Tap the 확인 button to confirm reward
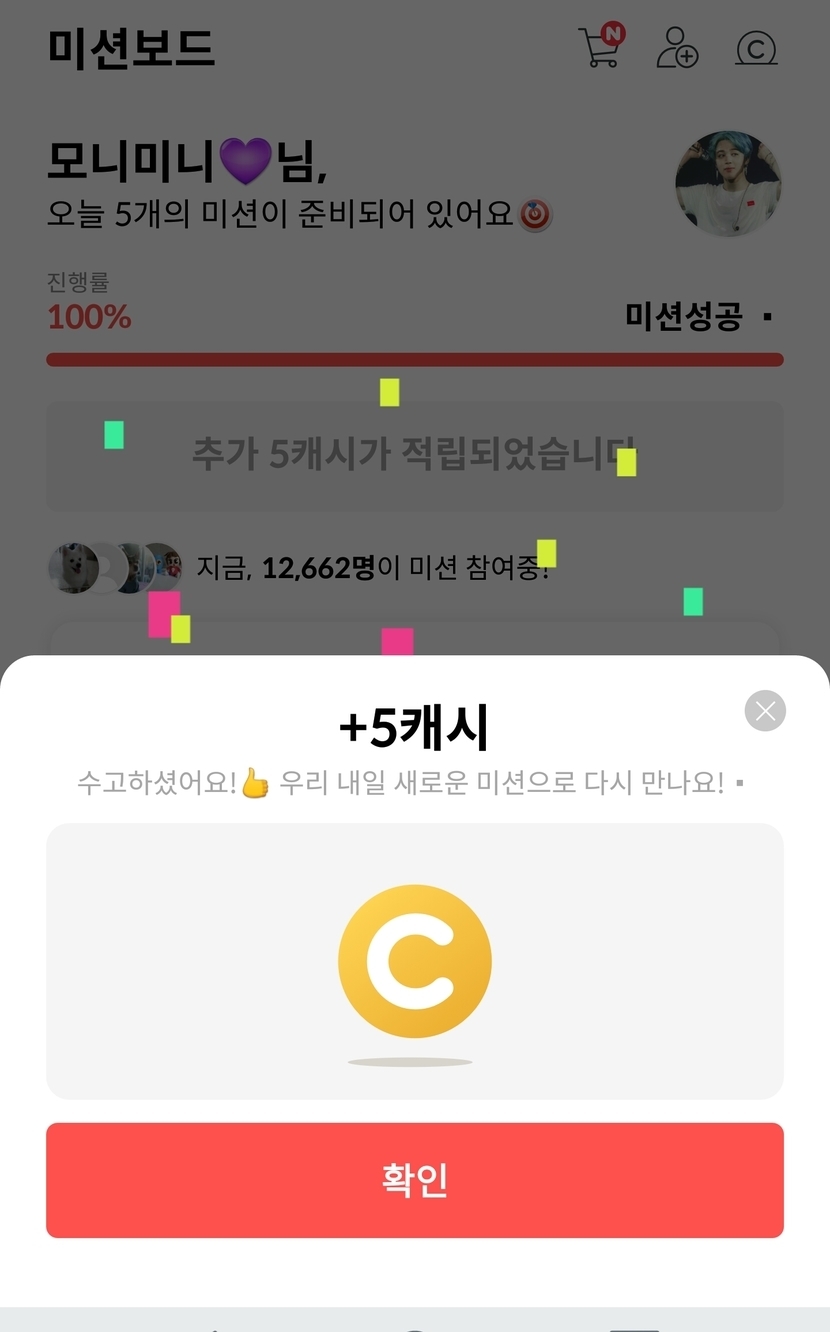830x1332 pixels. 414,1180
